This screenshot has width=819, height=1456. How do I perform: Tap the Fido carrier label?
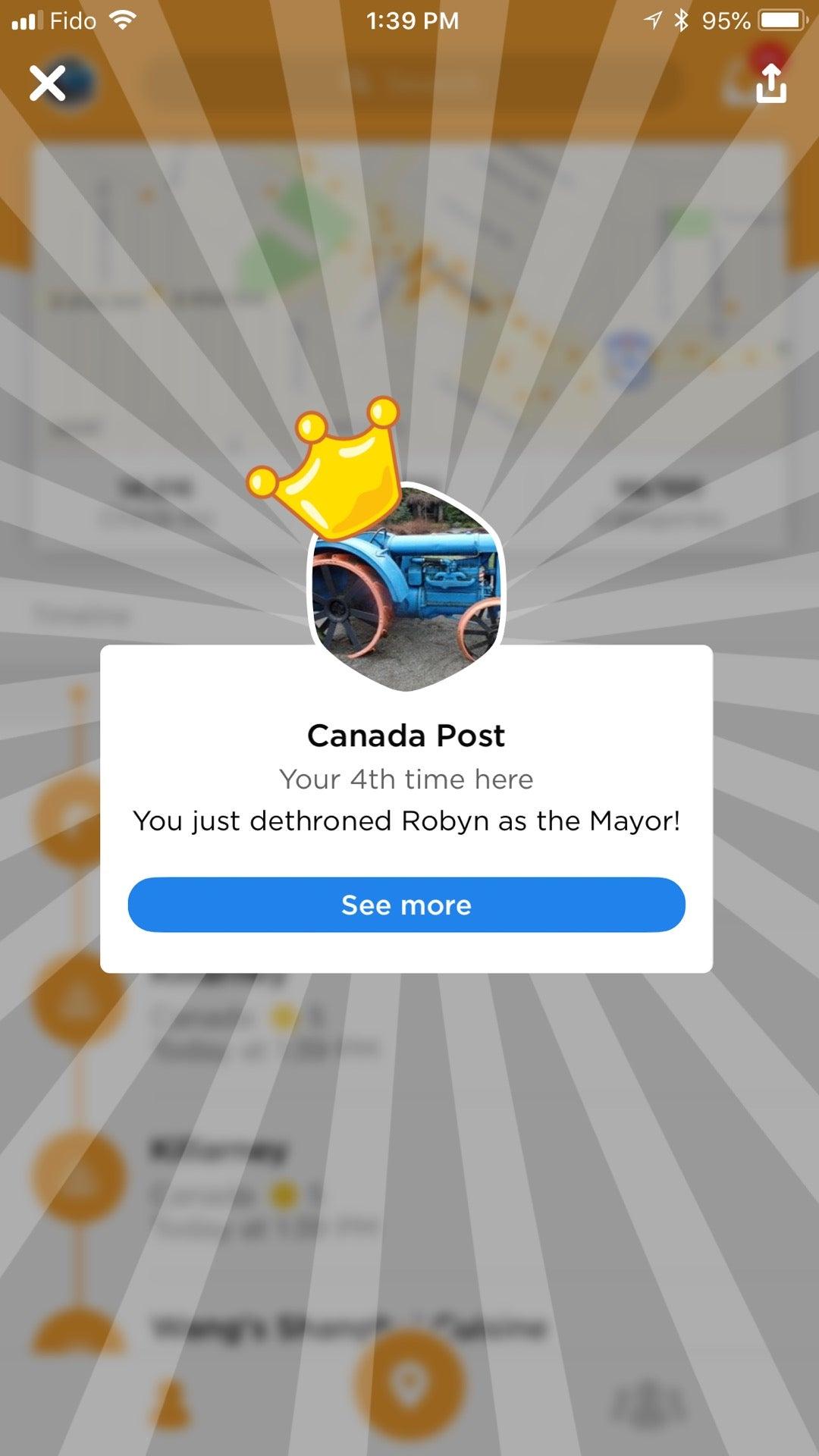[x=74, y=20]
